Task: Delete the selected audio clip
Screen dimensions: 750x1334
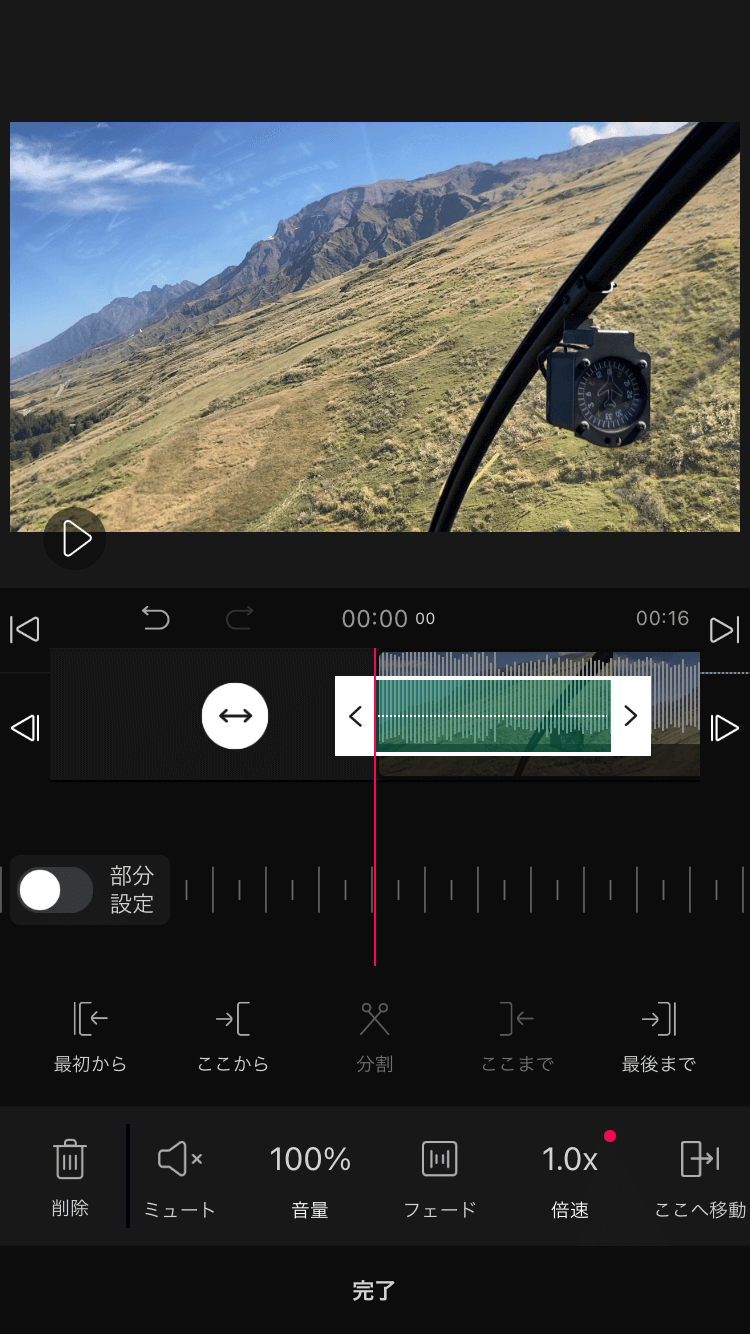Action: click(x=70, y=1177)
